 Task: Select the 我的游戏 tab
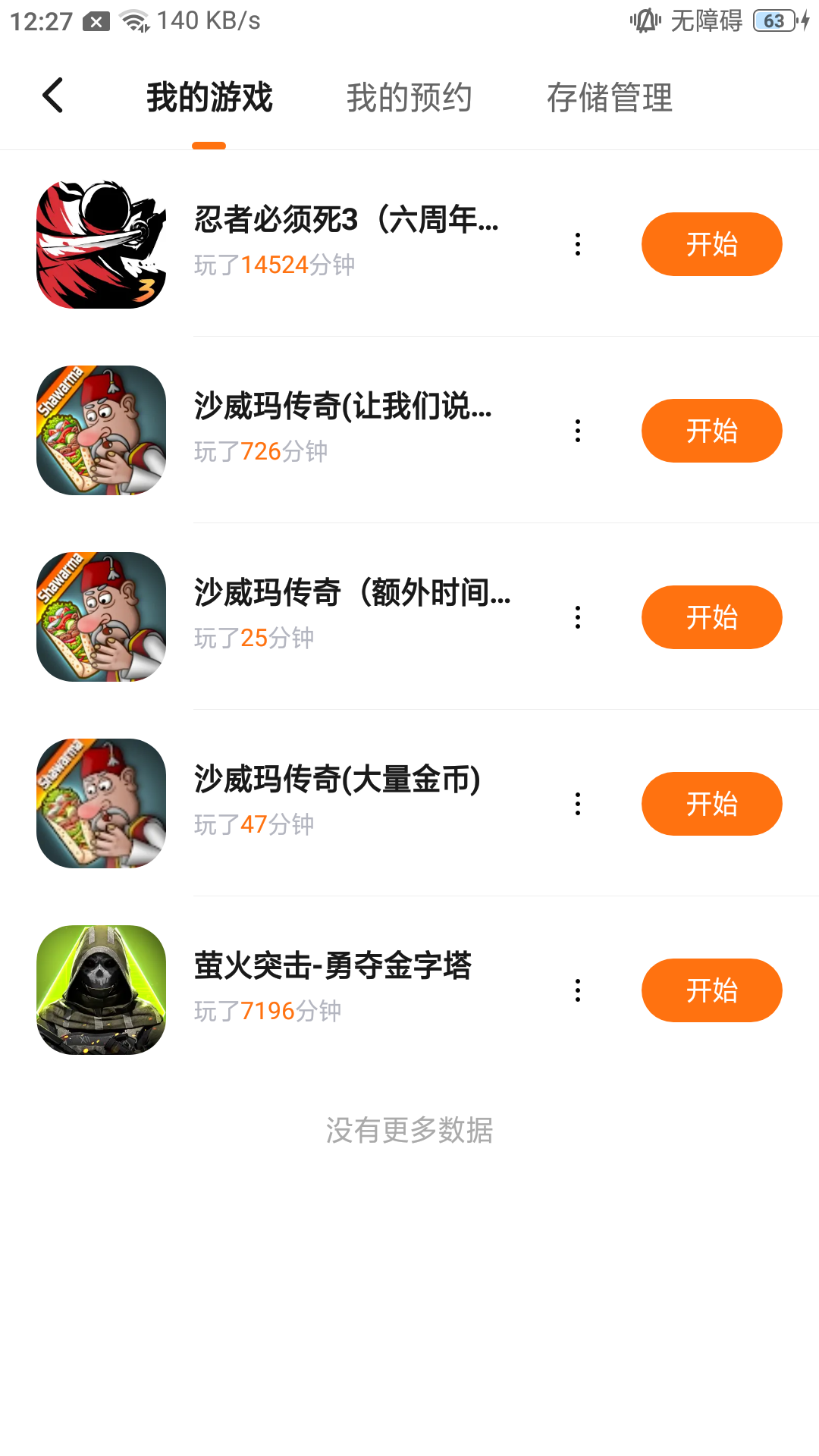[x=209, y=98]
